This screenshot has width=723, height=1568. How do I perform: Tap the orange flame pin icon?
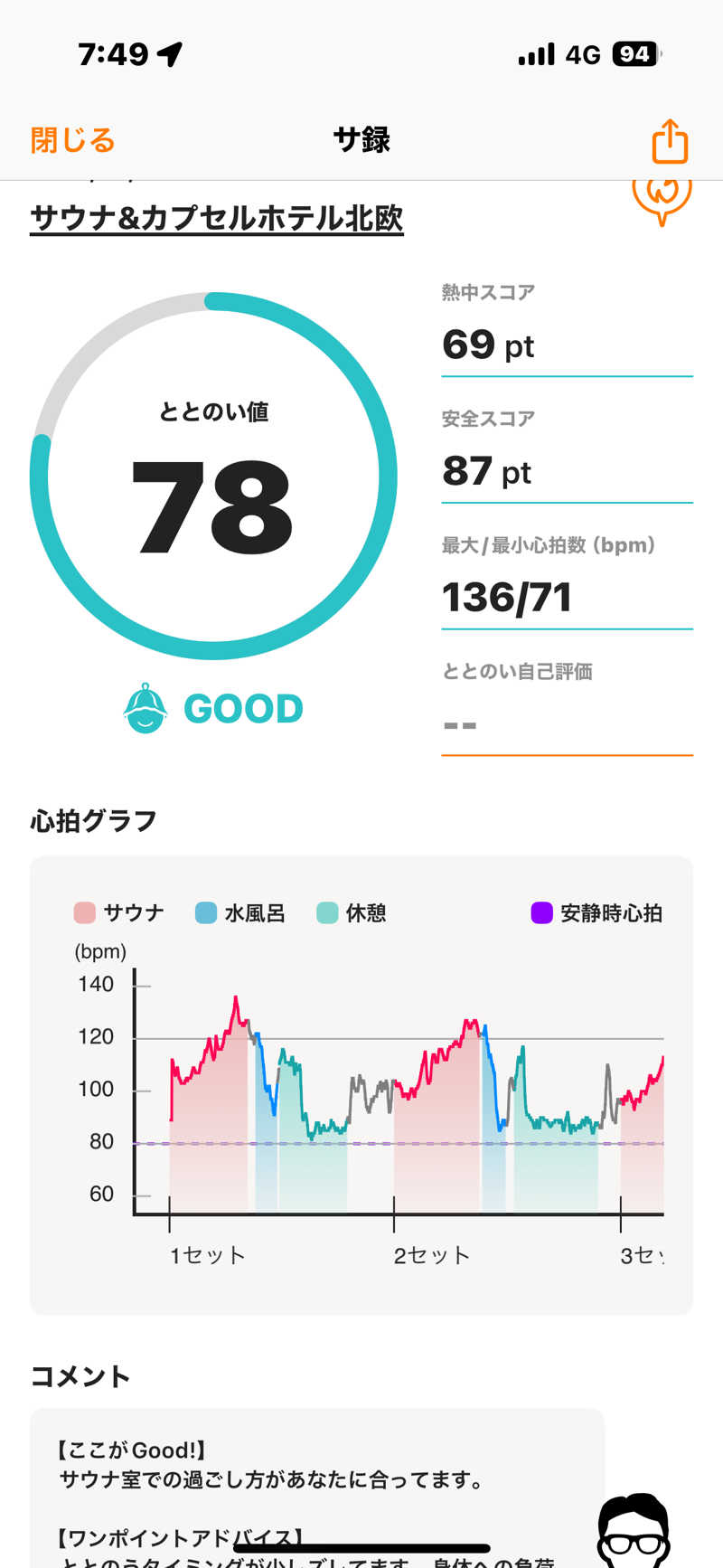pos(662,197)
